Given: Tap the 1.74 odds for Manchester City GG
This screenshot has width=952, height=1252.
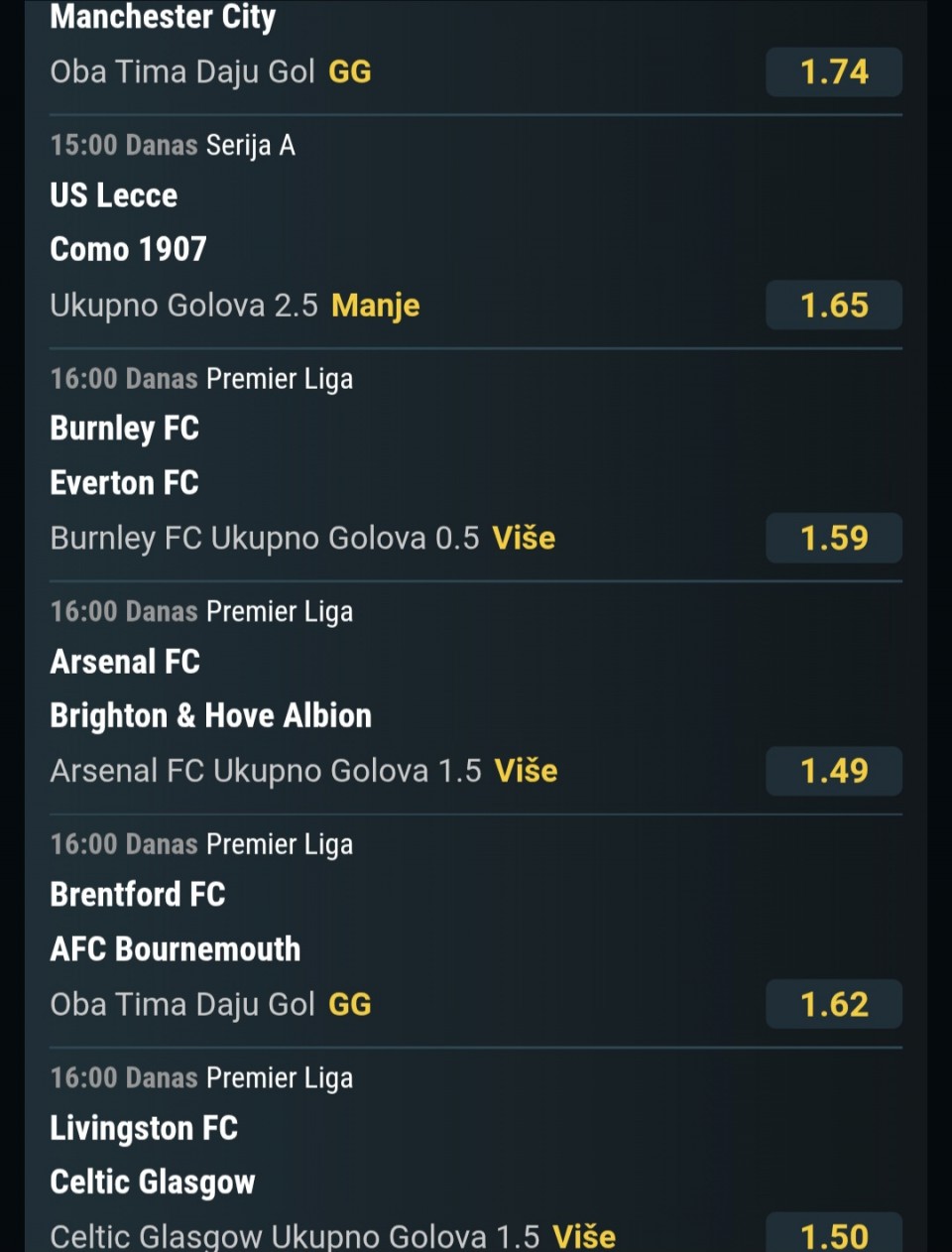Looking at the screenshot, I should click(x=833, y=72).
